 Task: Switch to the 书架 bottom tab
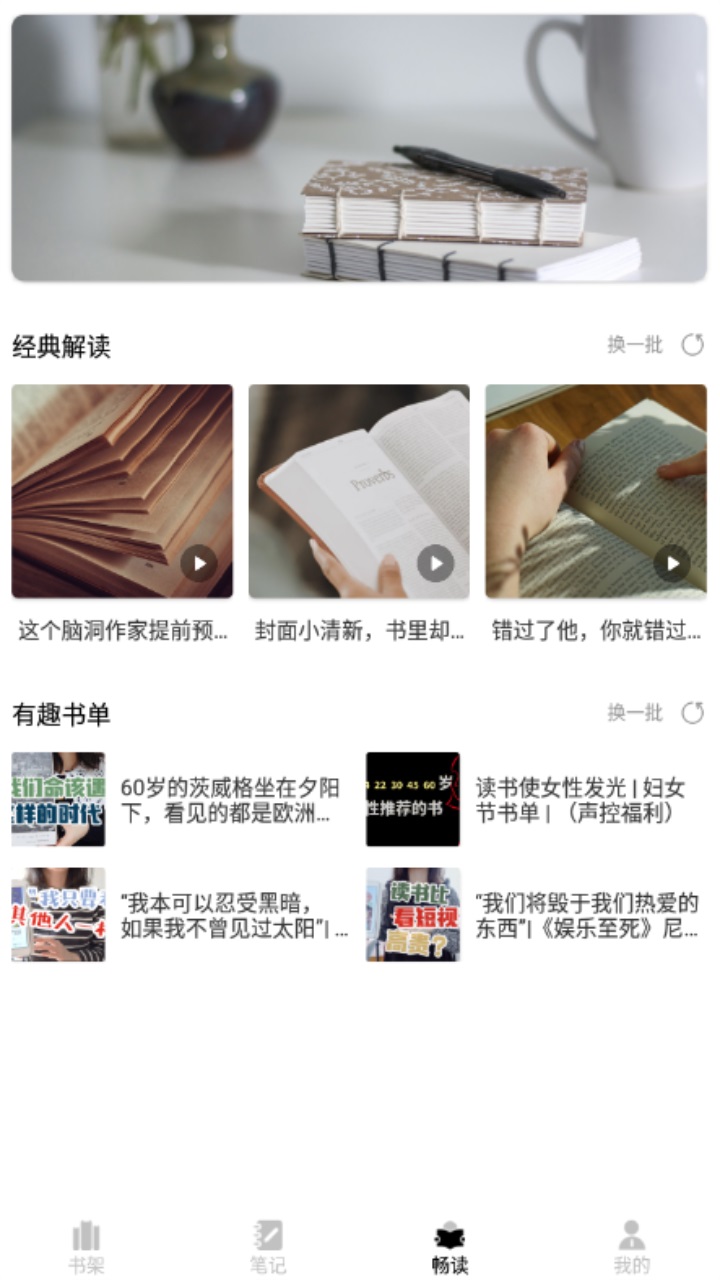[86, 1240]
